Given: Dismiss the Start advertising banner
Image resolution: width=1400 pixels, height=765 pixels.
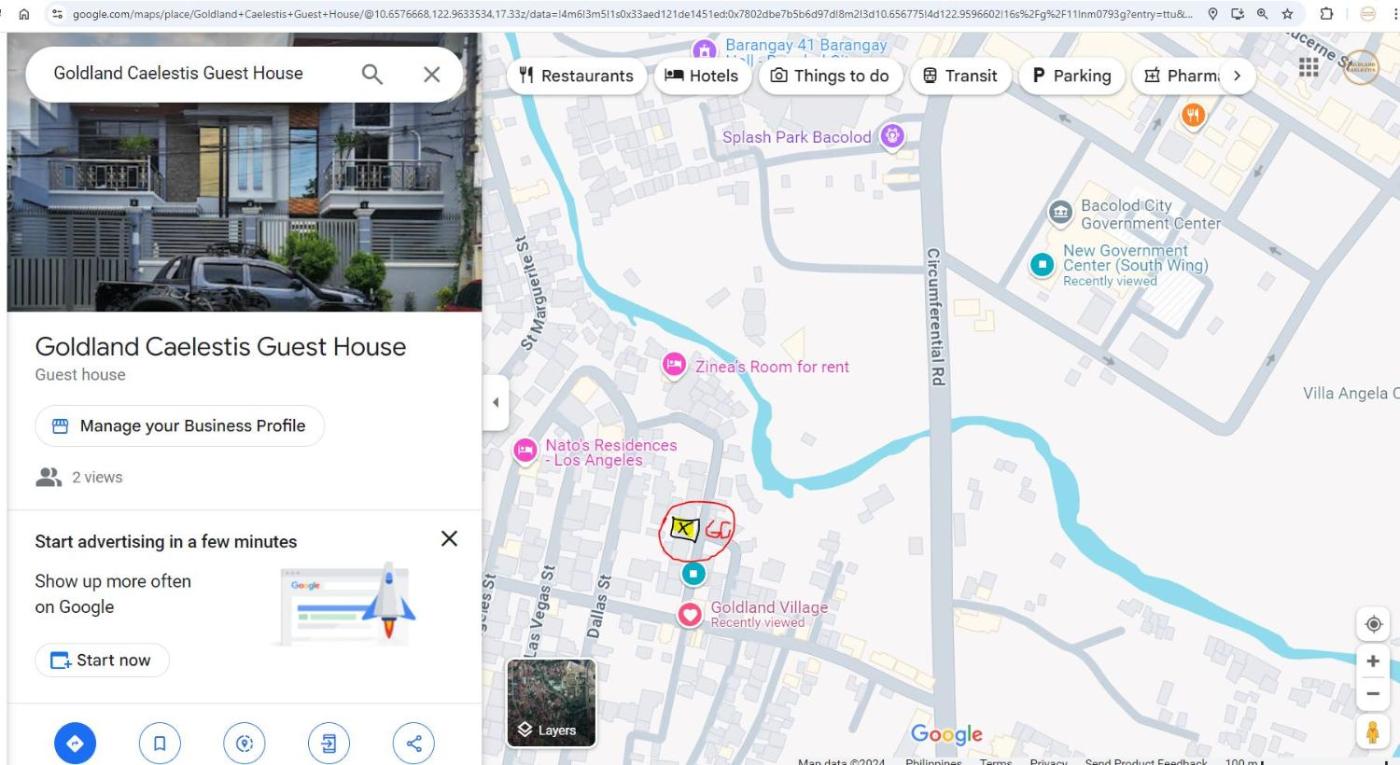Looking at the screenshot, I should coord(449,539).
